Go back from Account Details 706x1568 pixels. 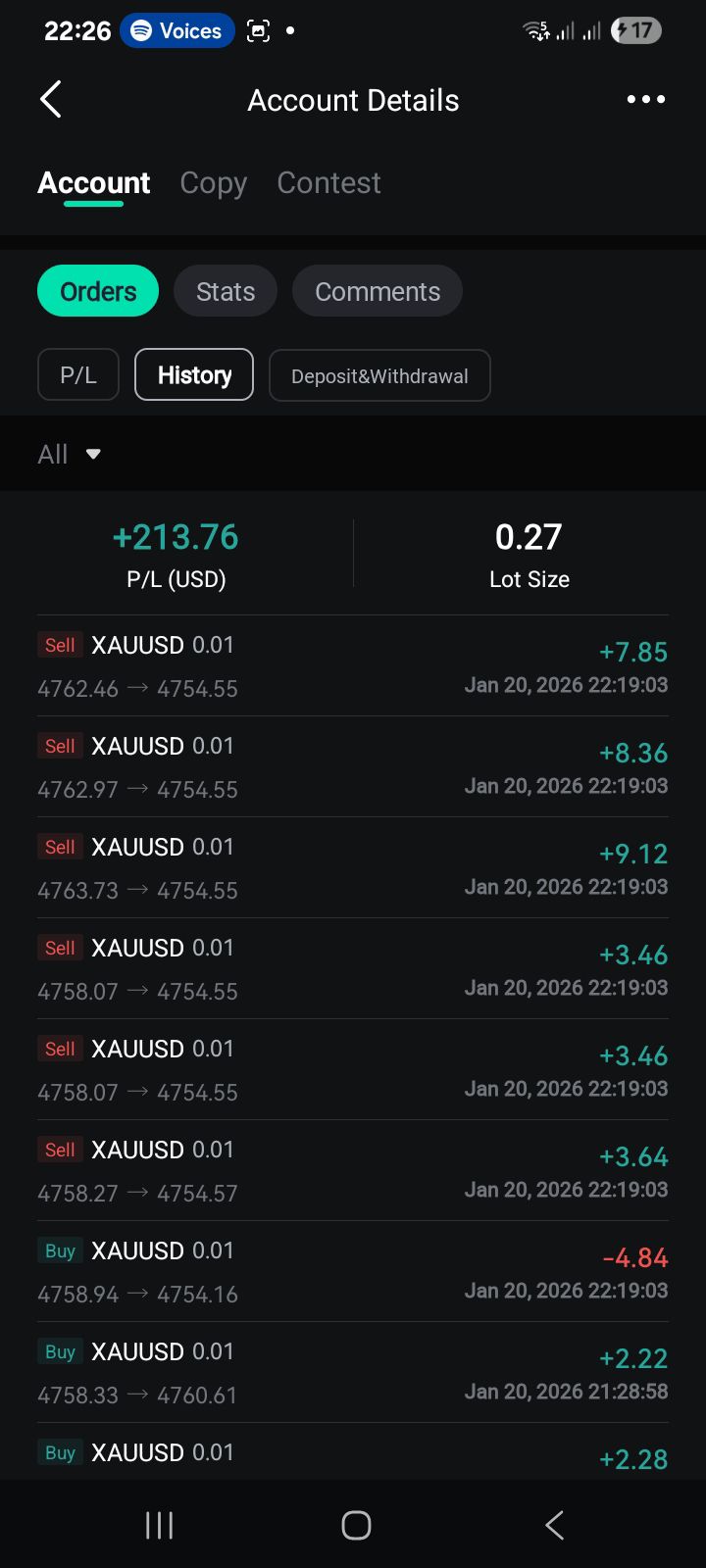click(x=51, y=100)
